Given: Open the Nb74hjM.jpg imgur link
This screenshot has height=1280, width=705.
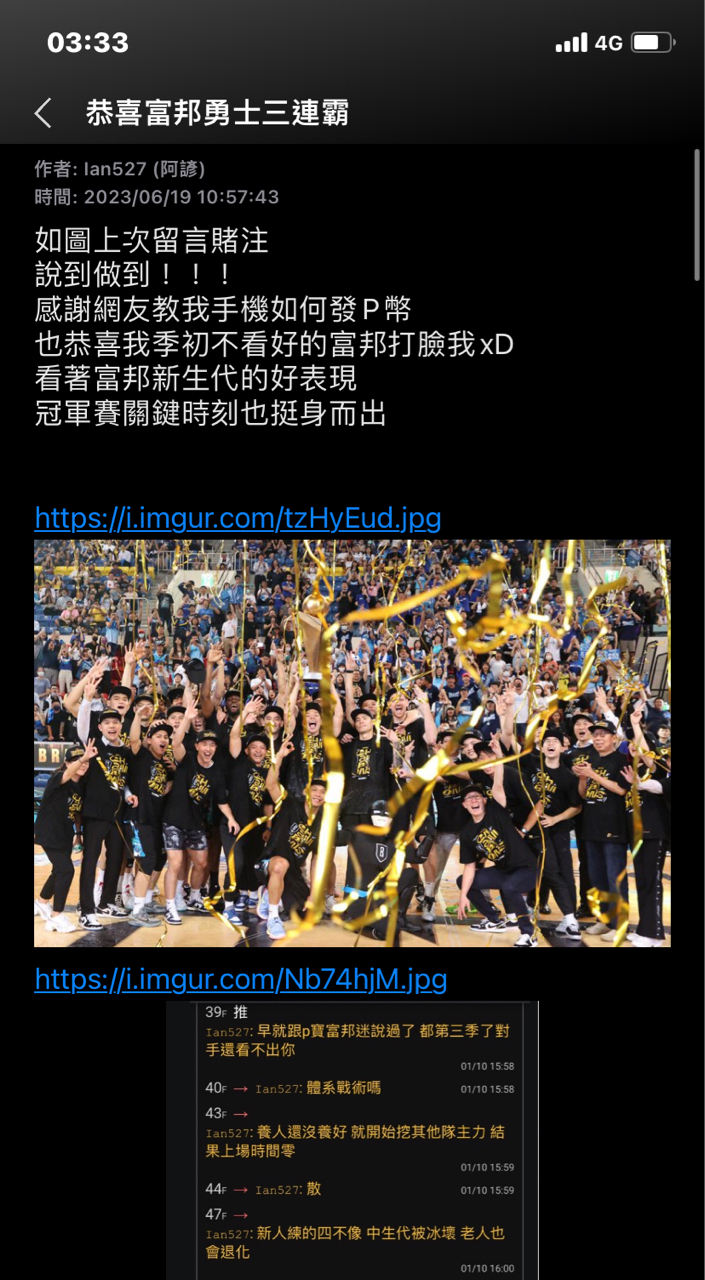Looking at the screenshot, I should pyautogui.click(x=240, y=978).
